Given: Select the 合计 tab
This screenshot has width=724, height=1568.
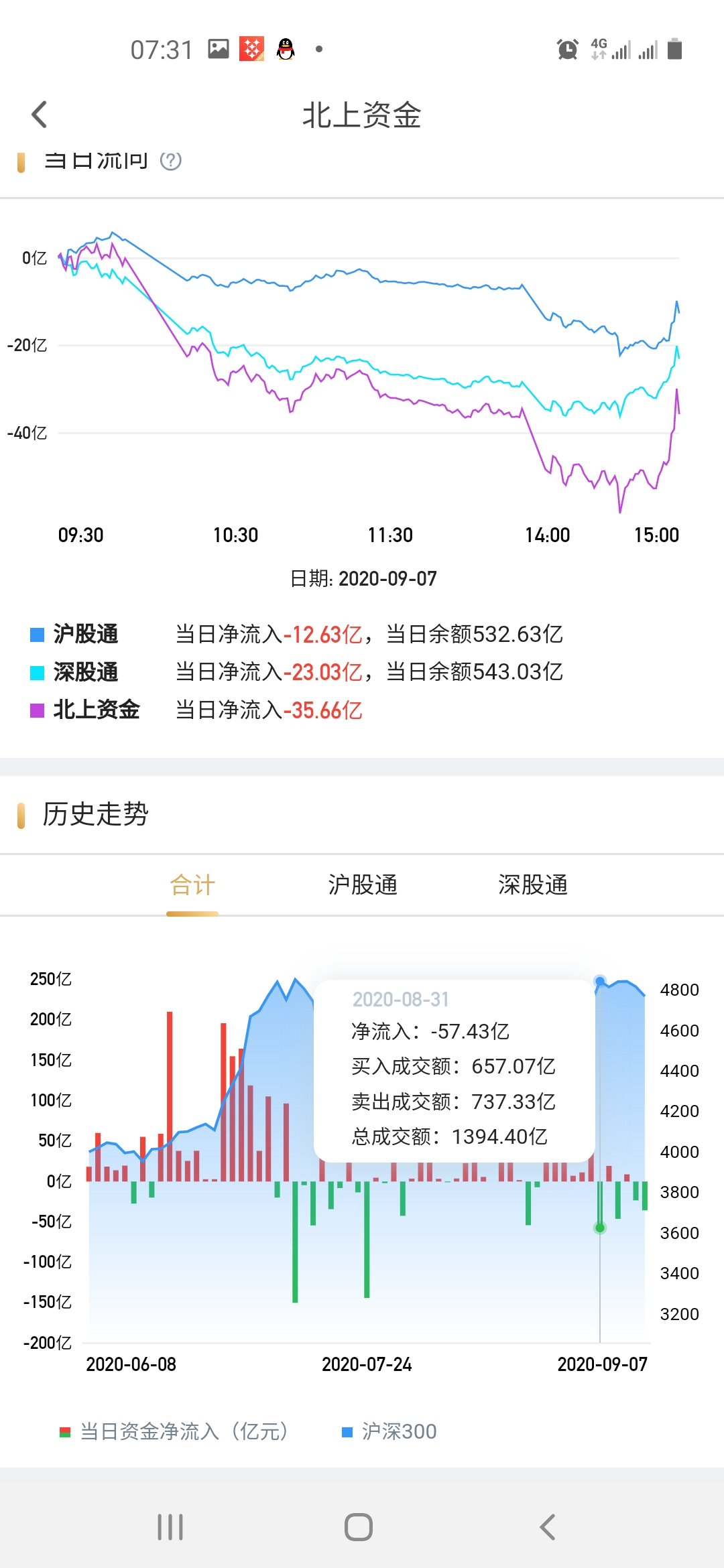Looking at the screenshot, I should tap(192, 885).
